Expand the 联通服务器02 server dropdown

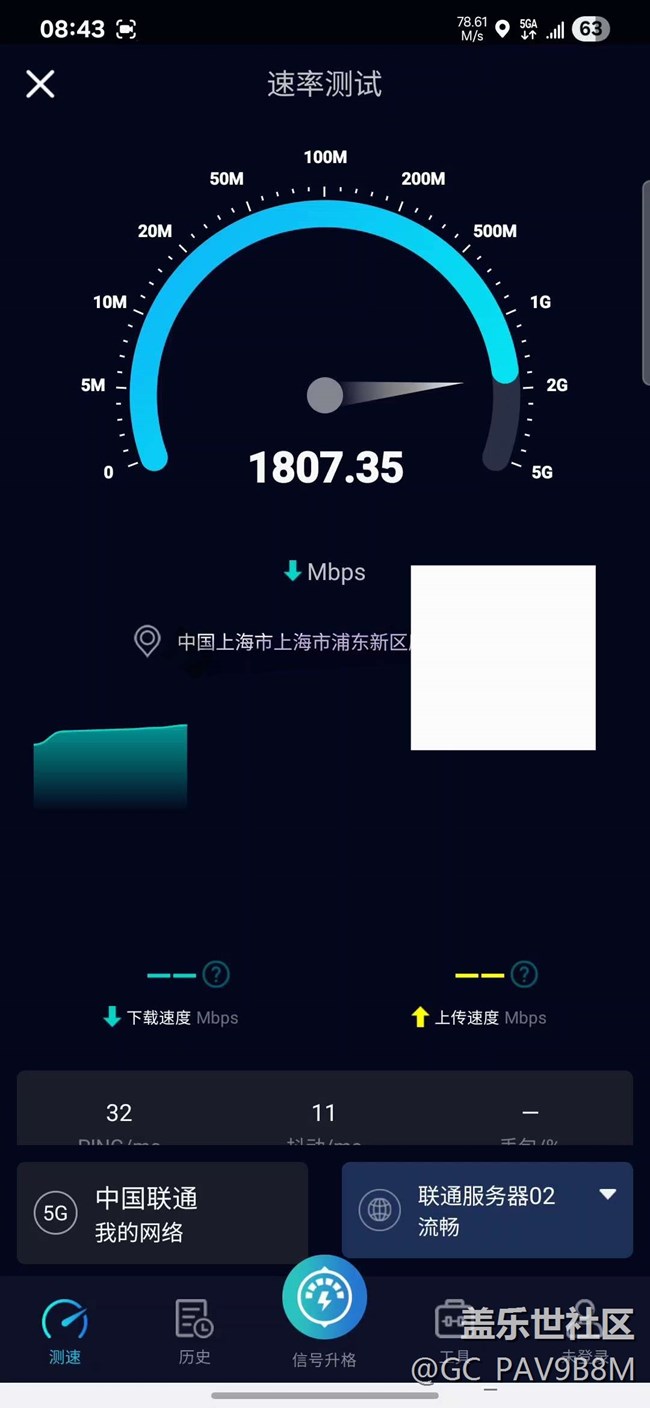[607, 1195]
